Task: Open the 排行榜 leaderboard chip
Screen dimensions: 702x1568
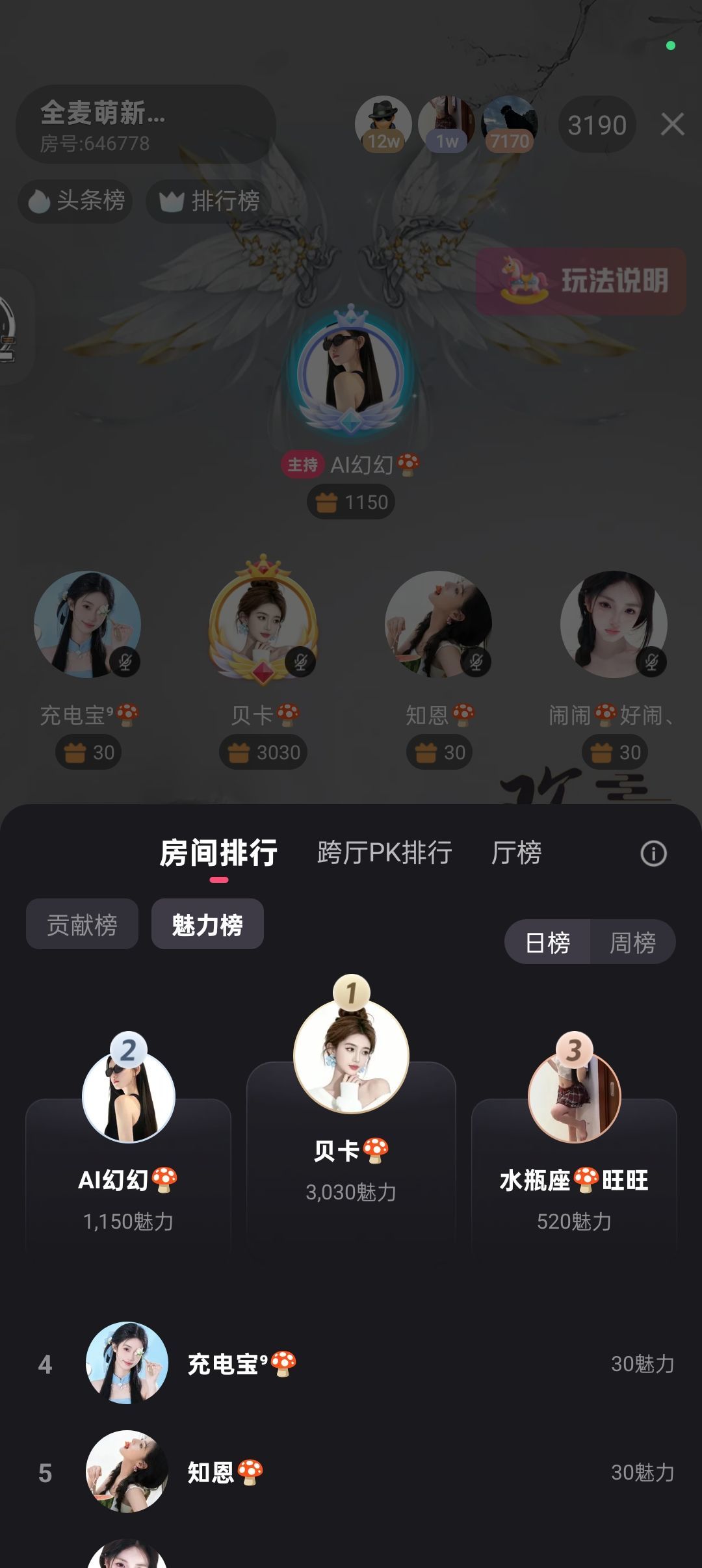Action: [x=209, y=201]
